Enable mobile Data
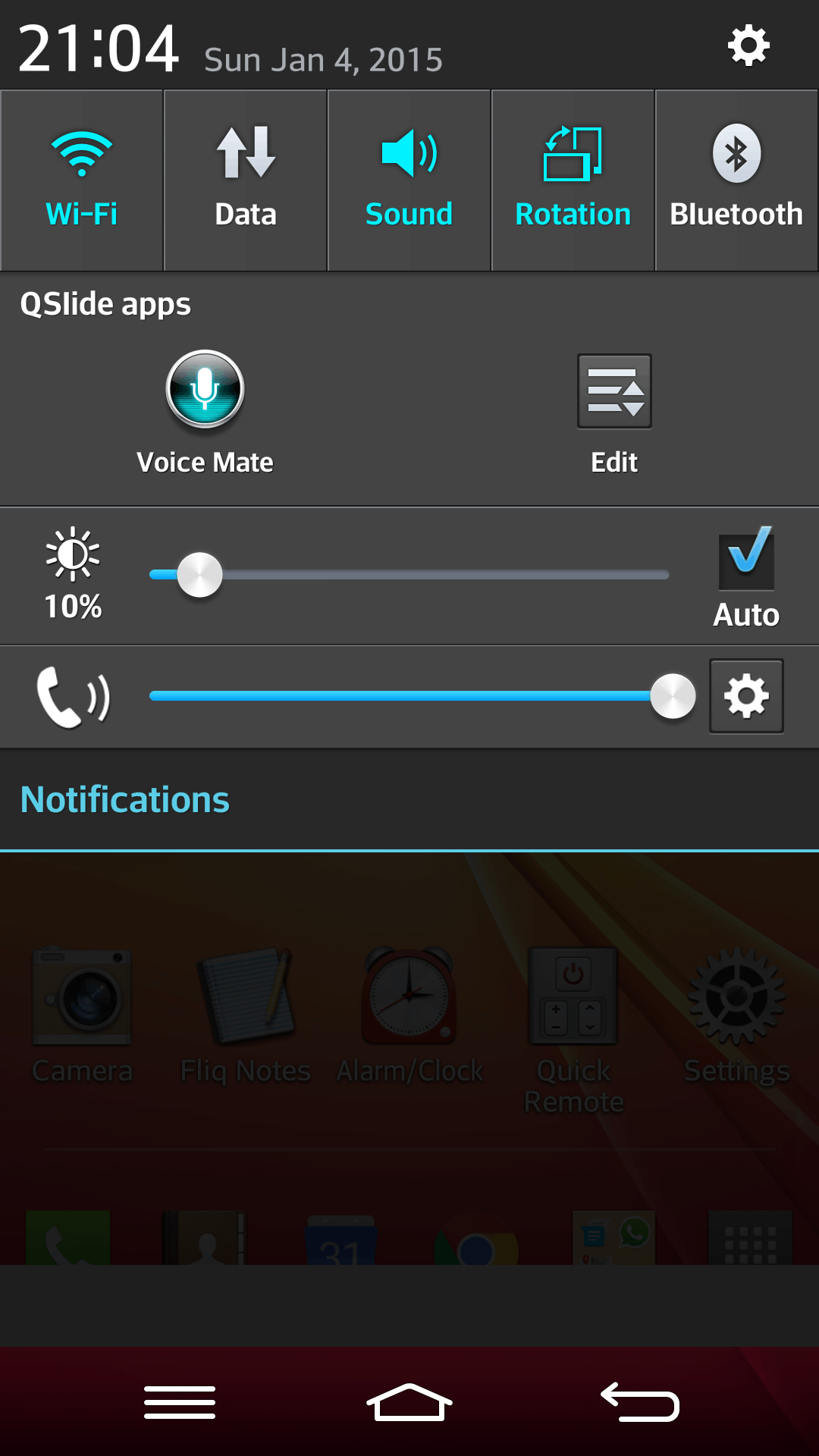 pyautogui.click(x=246, y=180)
